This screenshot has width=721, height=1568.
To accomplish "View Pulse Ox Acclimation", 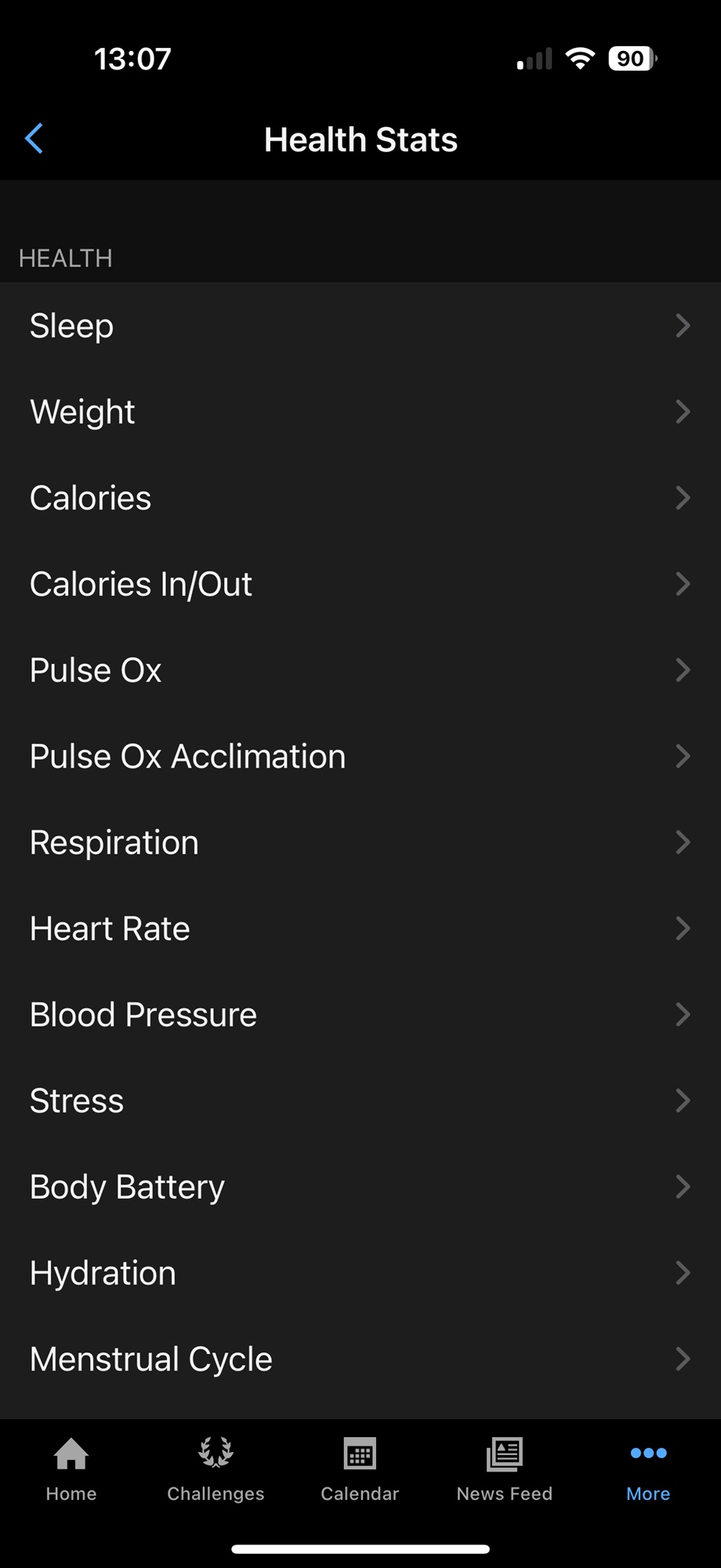I will [360, 757].
